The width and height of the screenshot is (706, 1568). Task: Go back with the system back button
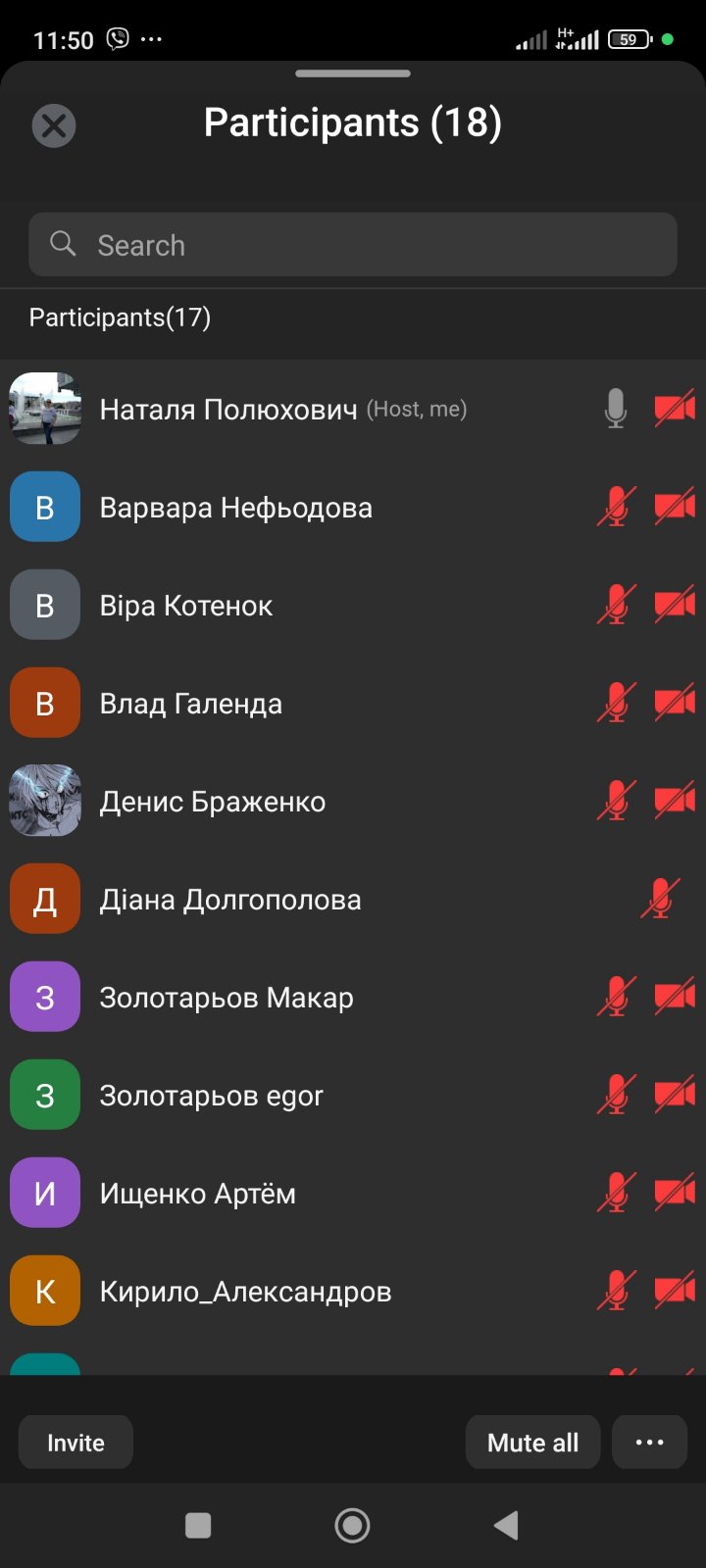click(506, 1525)
